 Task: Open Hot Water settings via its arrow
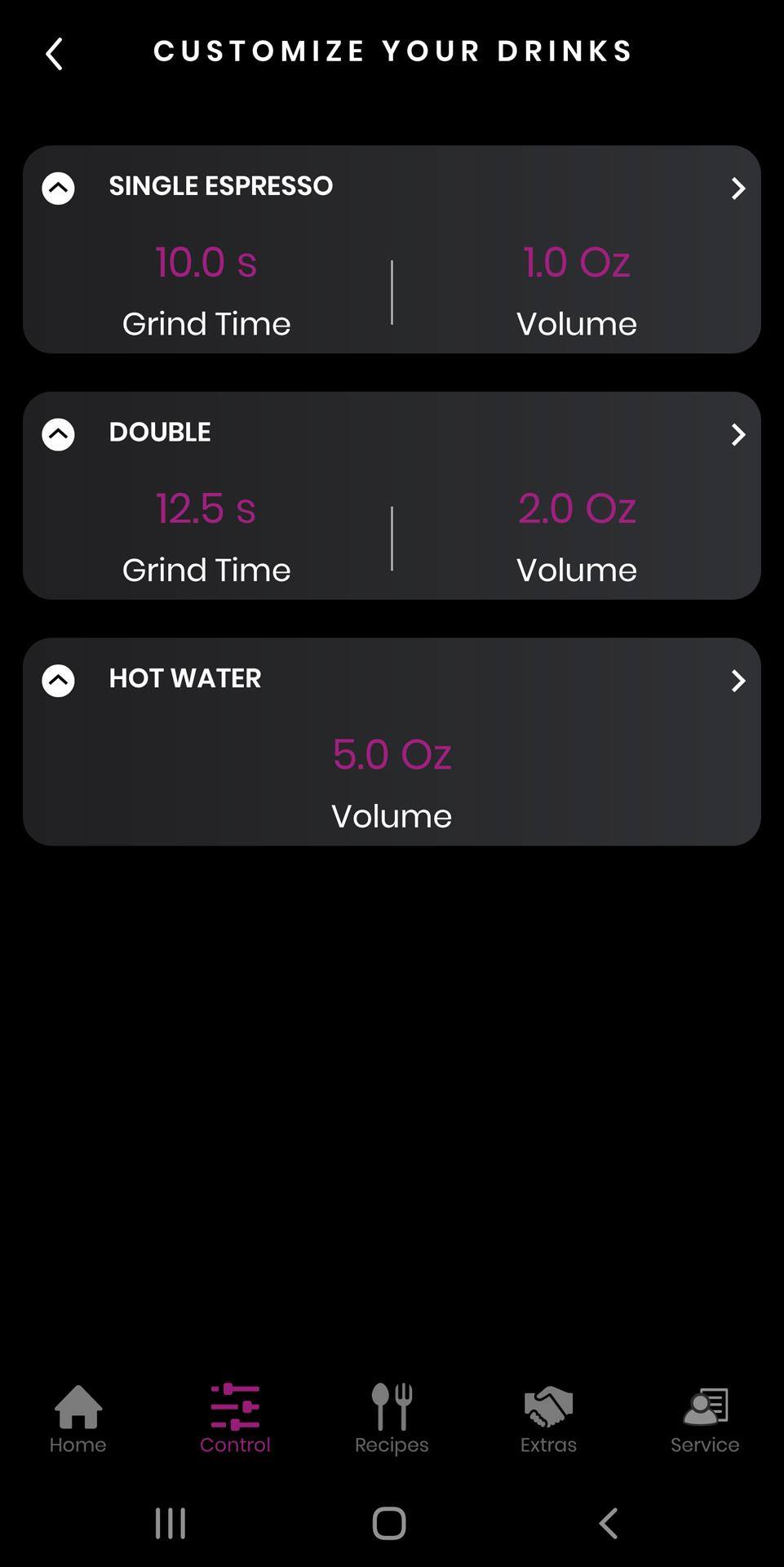[x=737, y=681]
